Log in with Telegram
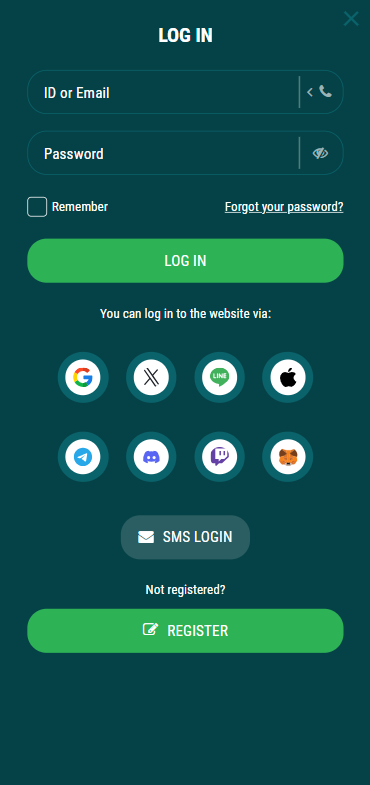The width and height of the screenshot is (370, 785). [83, 457]
